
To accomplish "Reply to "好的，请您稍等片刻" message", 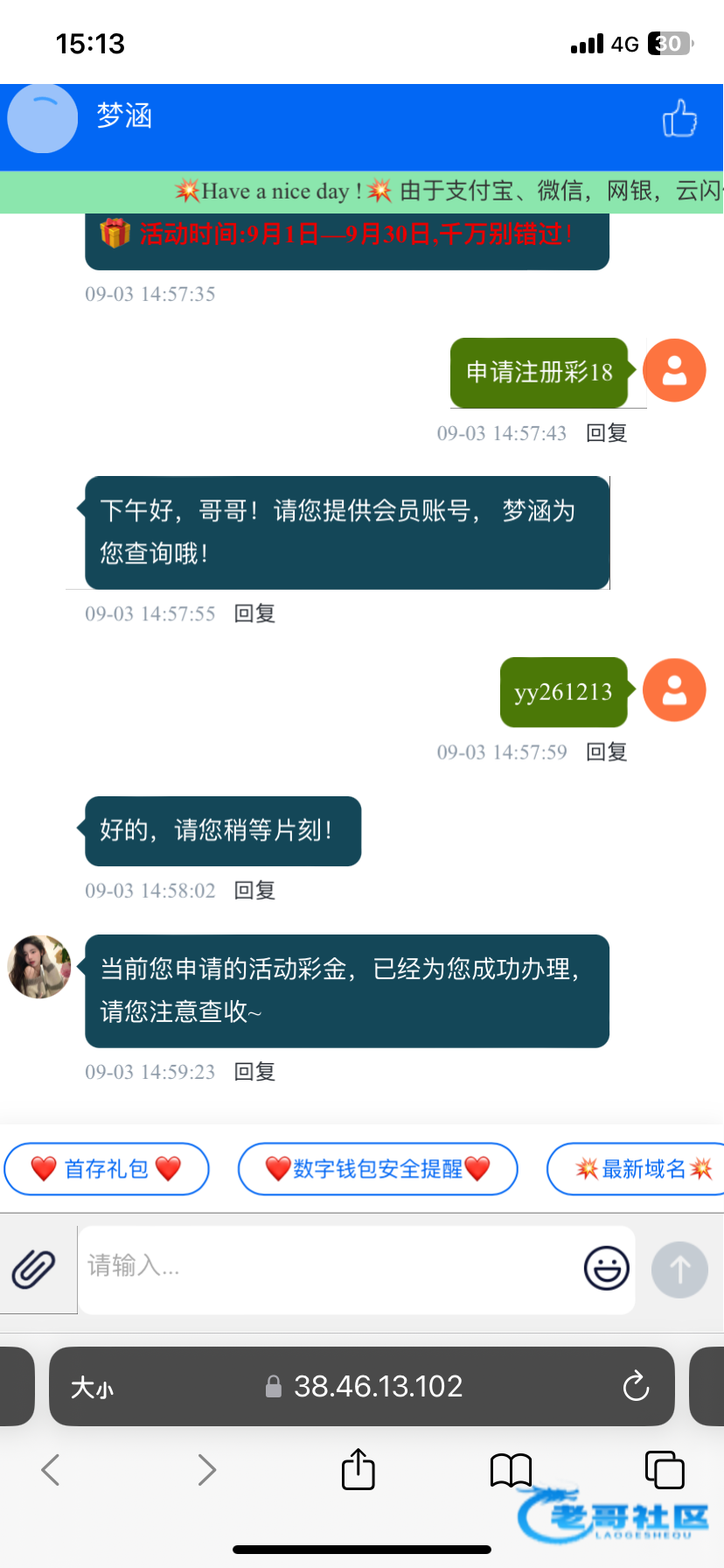I will [254, 891].
